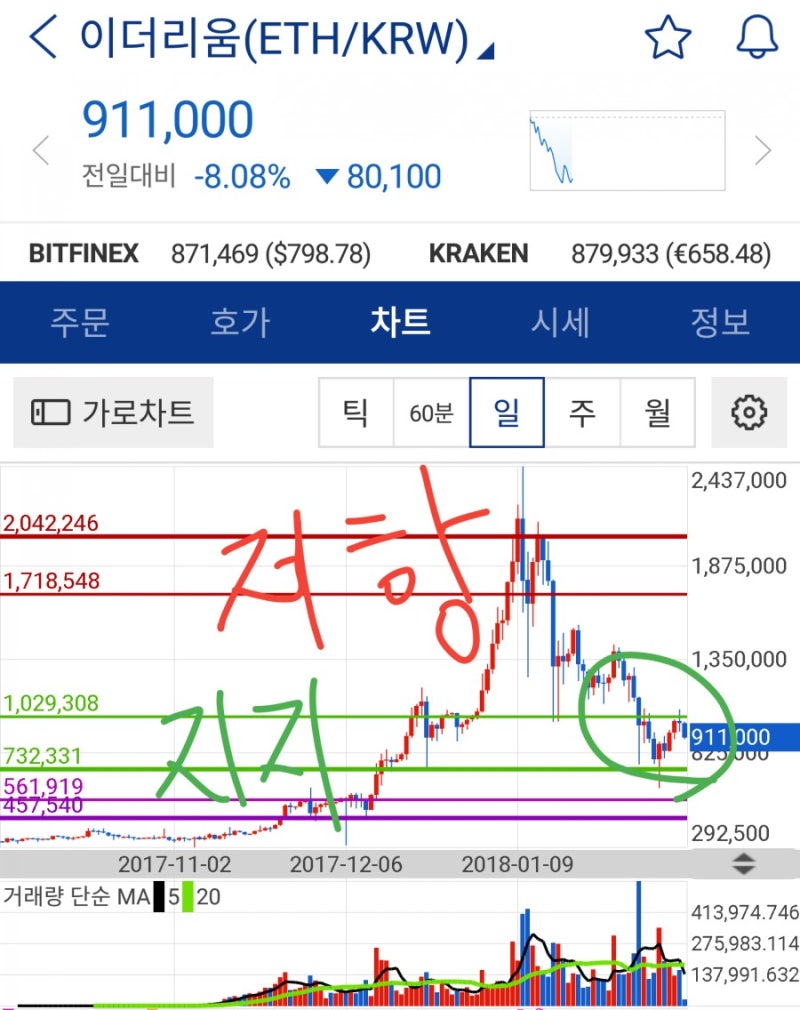The height and width of the screenshot is (1010, 800).
Task: Open the 호가 order book tab
Action: pos(240,322)
